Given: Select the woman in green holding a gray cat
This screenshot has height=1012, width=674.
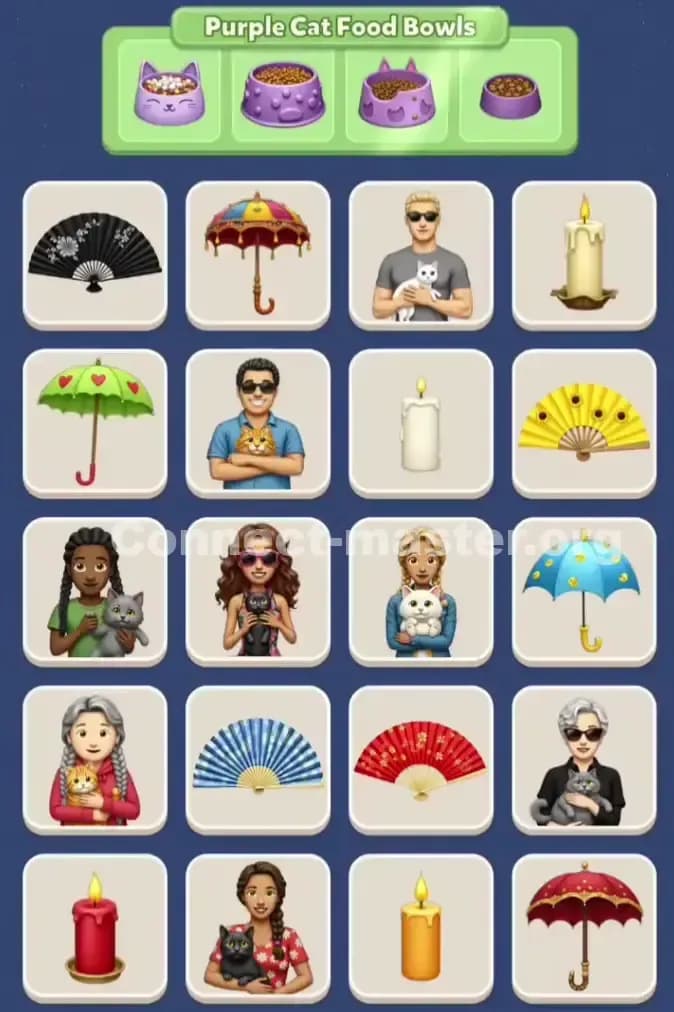Looking at the screenshot, I should click(x=95, y=591).
